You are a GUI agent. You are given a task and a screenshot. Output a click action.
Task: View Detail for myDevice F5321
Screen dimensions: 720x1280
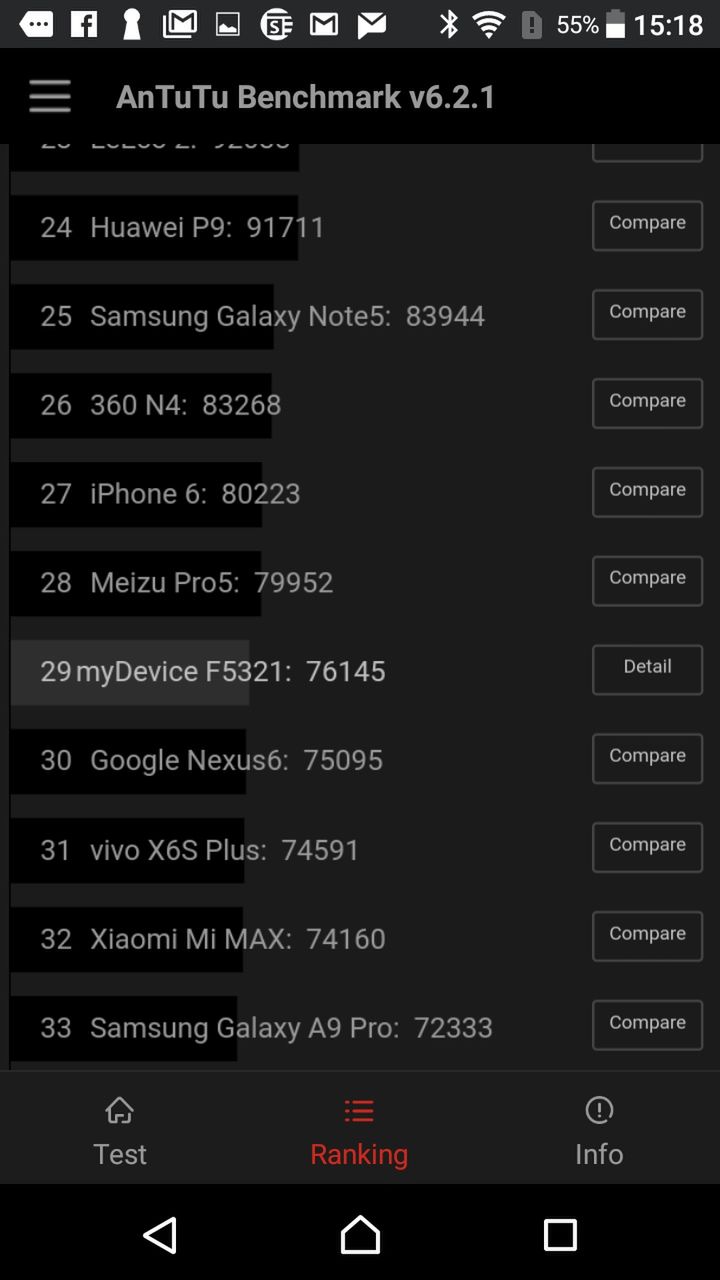(x=647, y=669)
